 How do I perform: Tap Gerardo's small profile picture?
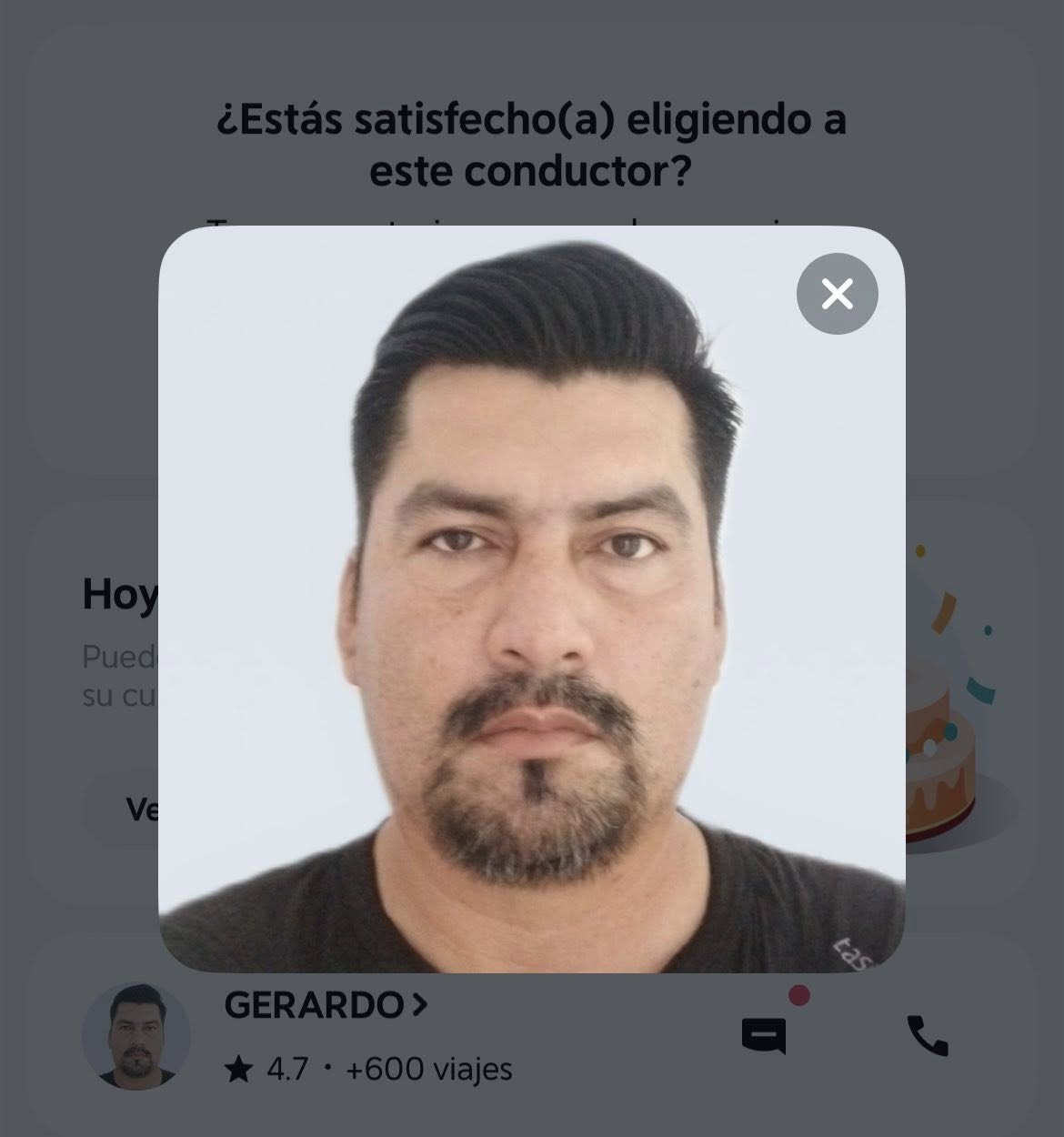coord(136,1037)
